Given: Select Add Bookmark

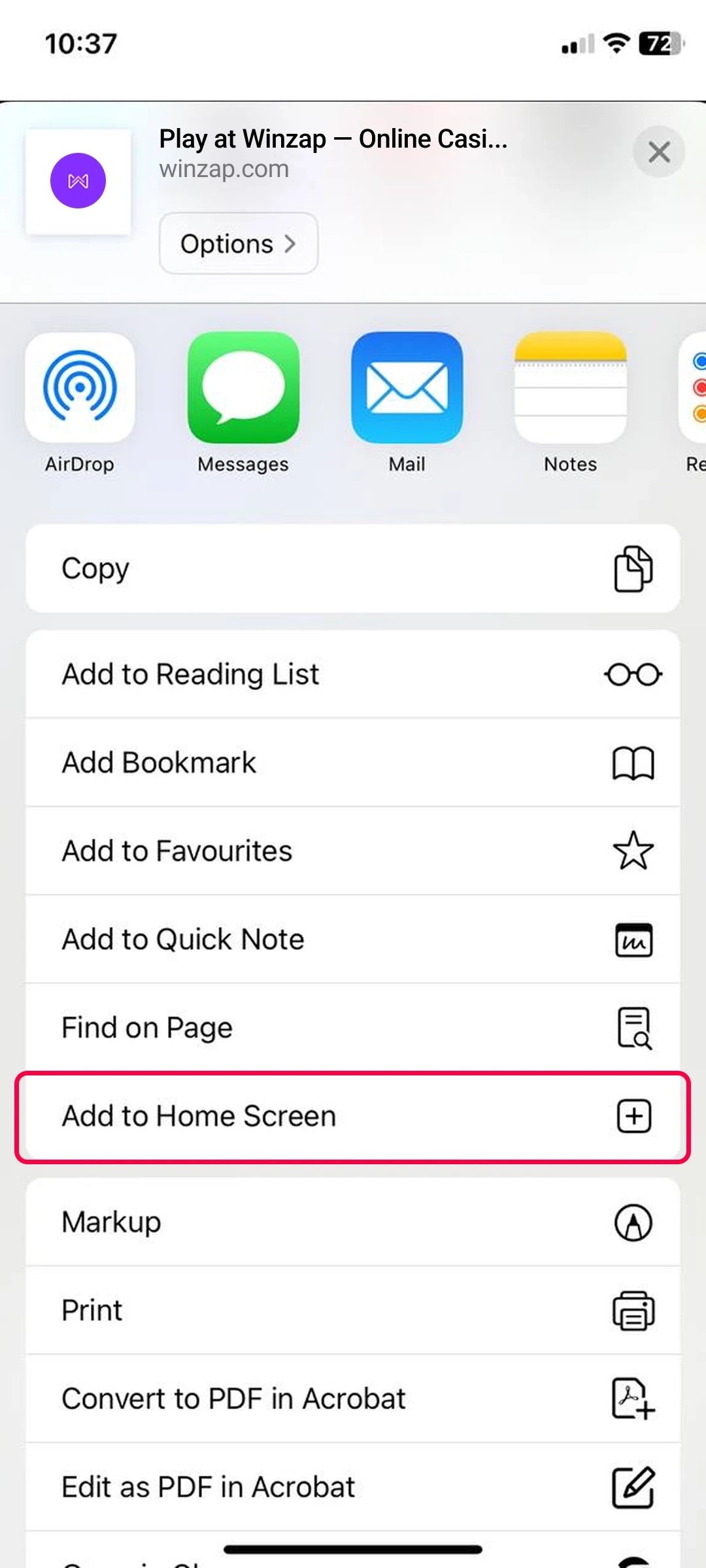Looking at the screenshot, I should coord(353,762).
